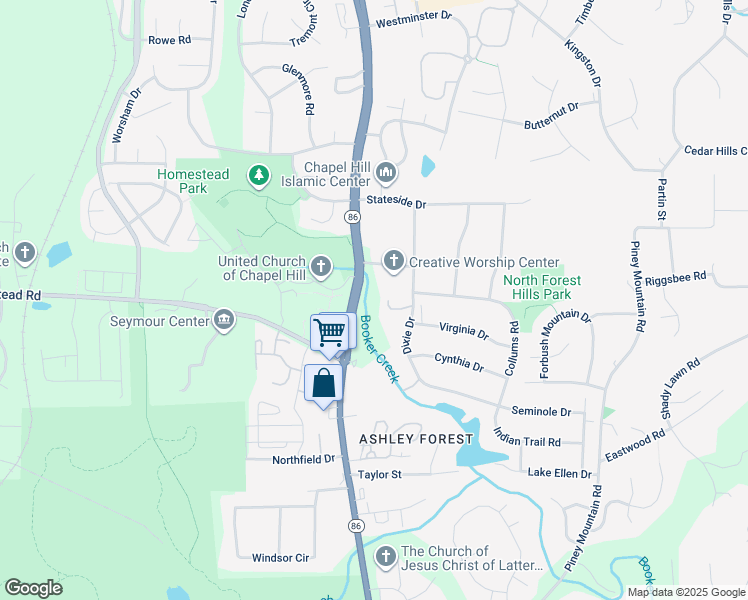Open the Chapel Hill Islamic Center pin
The image size is (748, 600).
pyautogui.click(x=386, y=173)
